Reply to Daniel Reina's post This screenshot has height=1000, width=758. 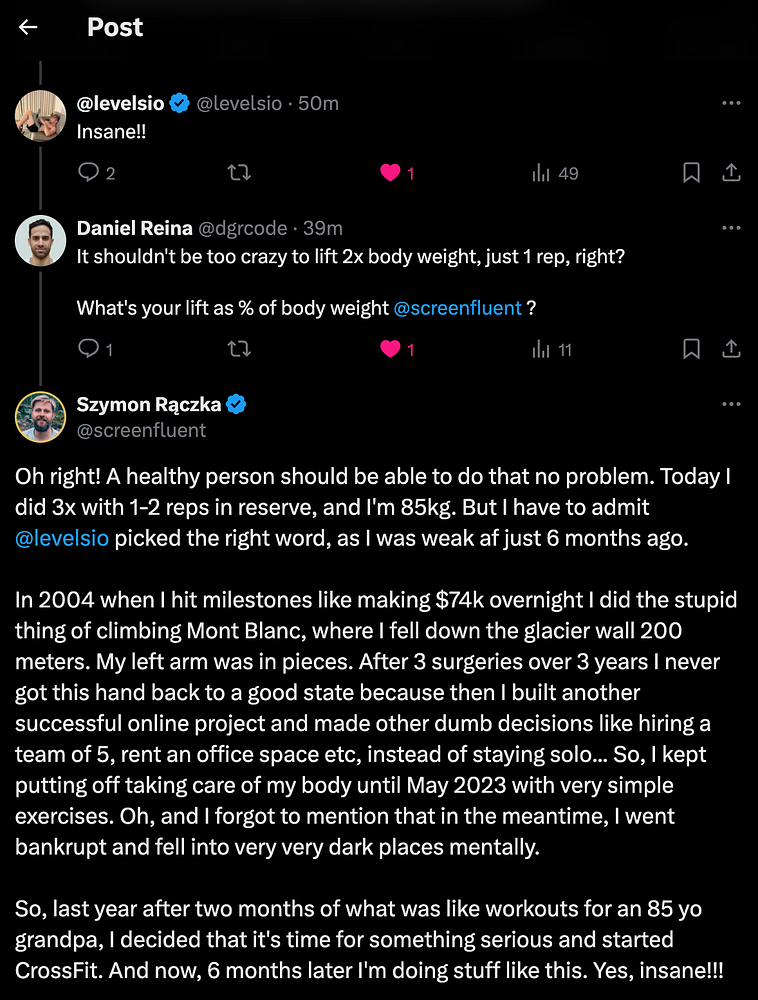tap(89, 349)
